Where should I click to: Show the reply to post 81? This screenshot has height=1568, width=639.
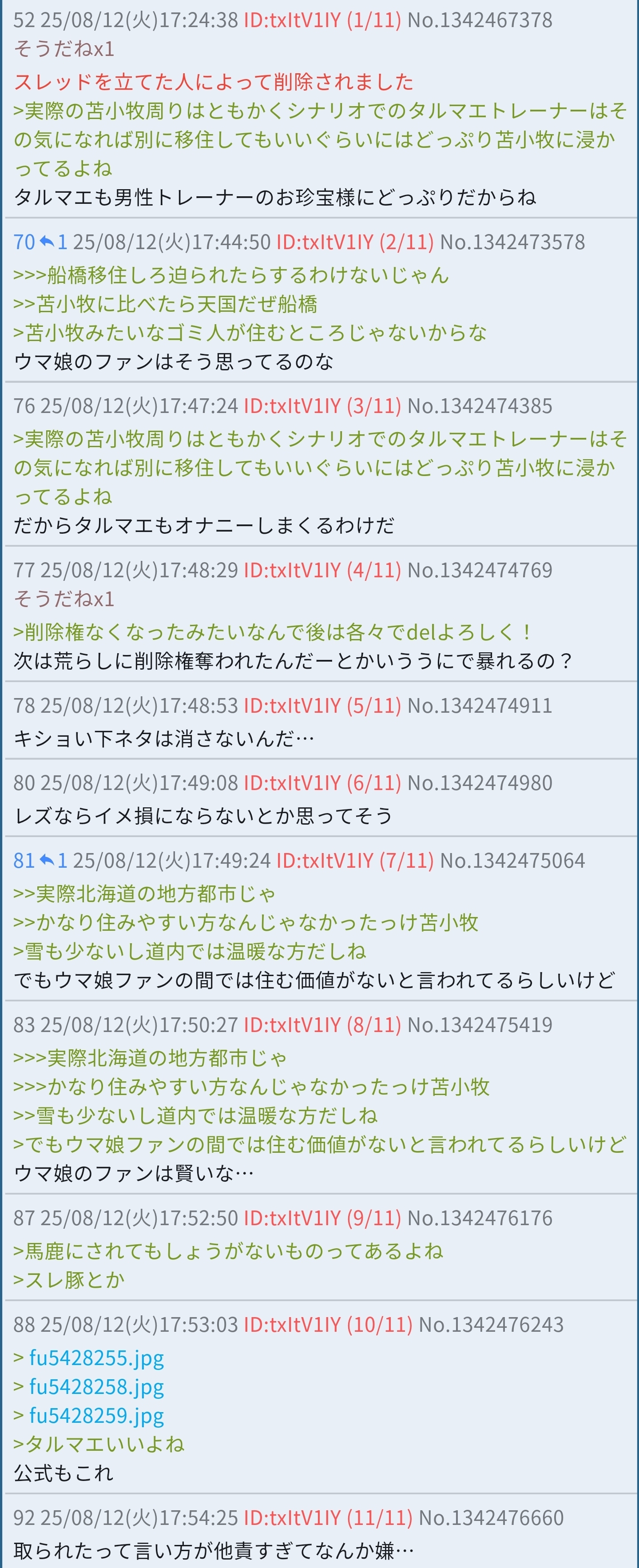53,861
